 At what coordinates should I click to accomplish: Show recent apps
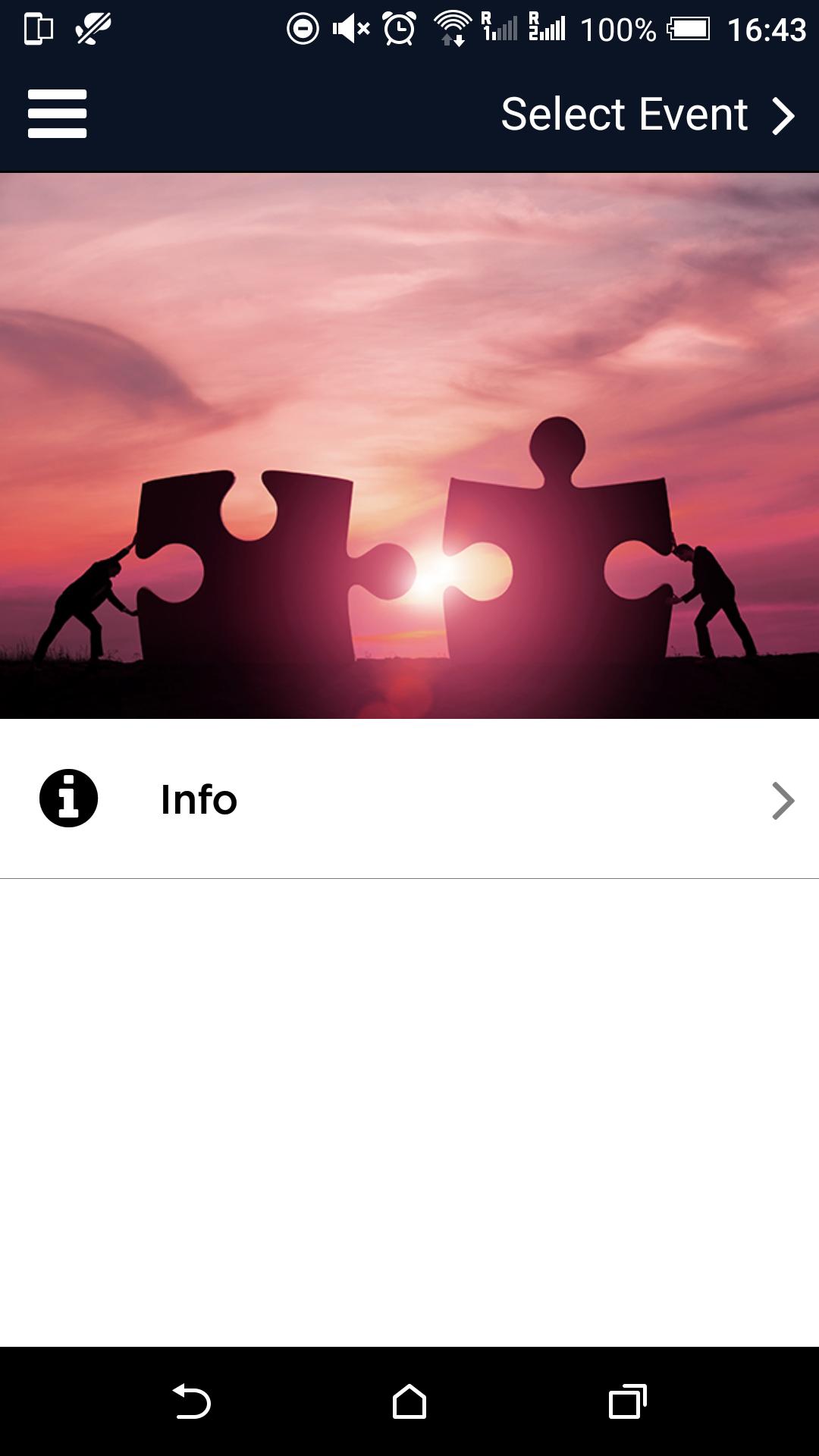(627, 1401)
